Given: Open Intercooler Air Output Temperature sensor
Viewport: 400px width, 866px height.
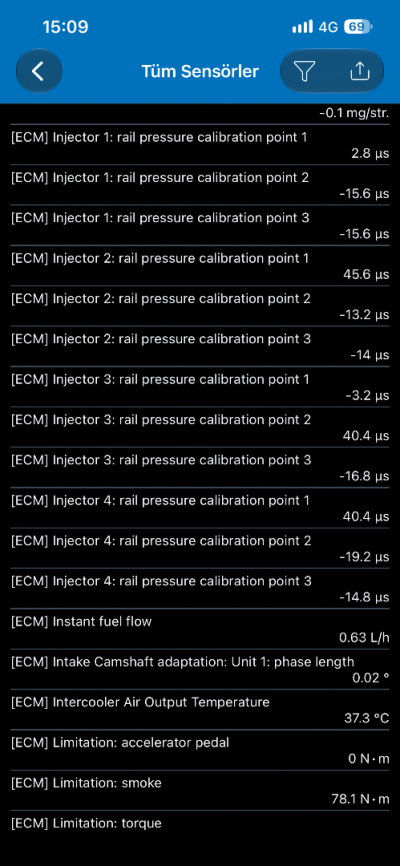Looking at the screenshot, I should [200, 710].
